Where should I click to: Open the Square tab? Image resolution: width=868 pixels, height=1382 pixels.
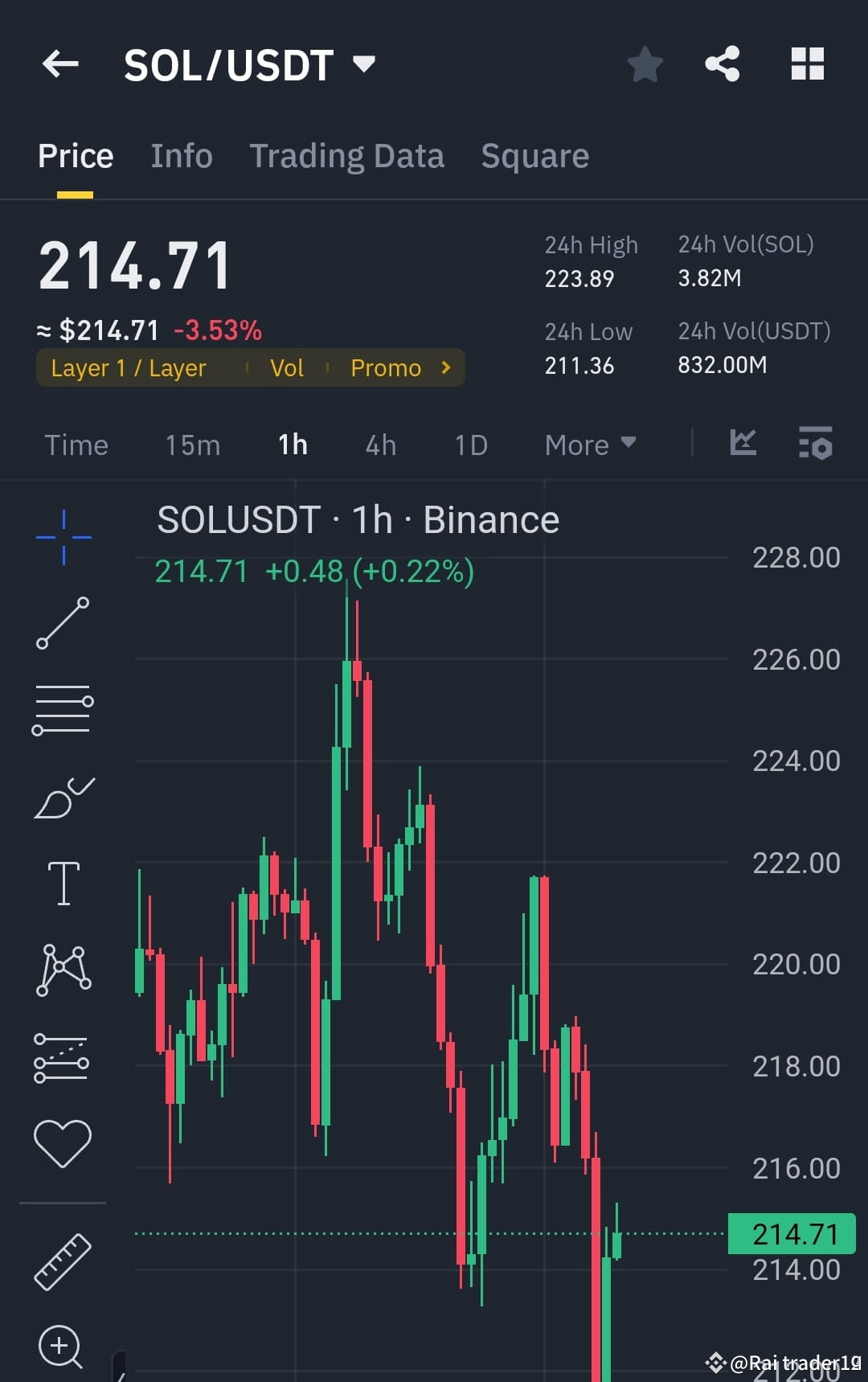point(534,155)
